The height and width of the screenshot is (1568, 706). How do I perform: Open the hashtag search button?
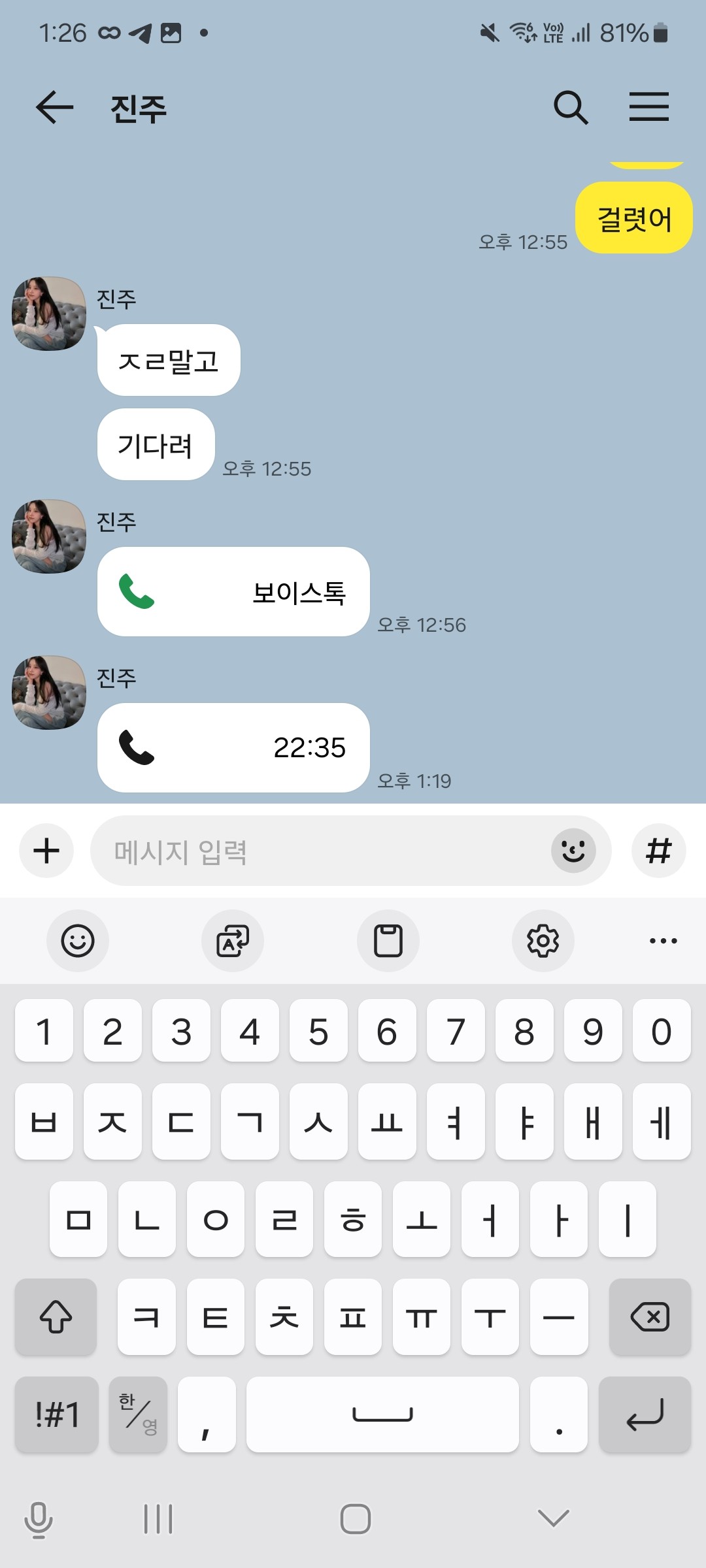[x=658, y=851]
